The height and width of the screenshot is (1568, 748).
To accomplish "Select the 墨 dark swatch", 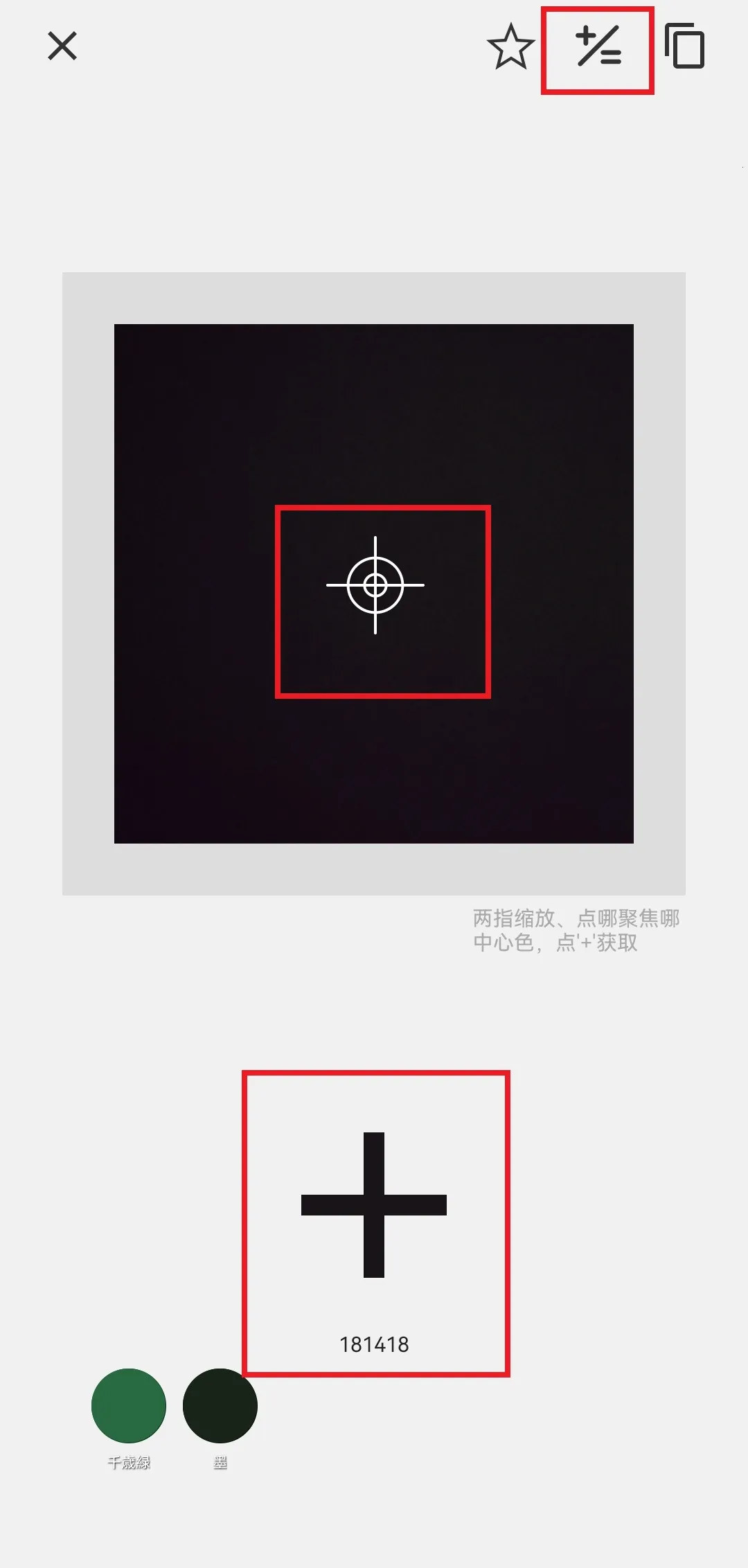I will (220, 1405).
